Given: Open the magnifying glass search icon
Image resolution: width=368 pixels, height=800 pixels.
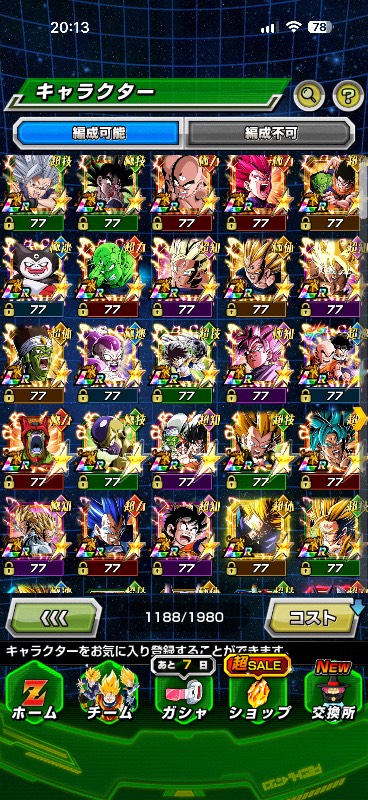Looking at the screenshot, I should coord(308,94).
